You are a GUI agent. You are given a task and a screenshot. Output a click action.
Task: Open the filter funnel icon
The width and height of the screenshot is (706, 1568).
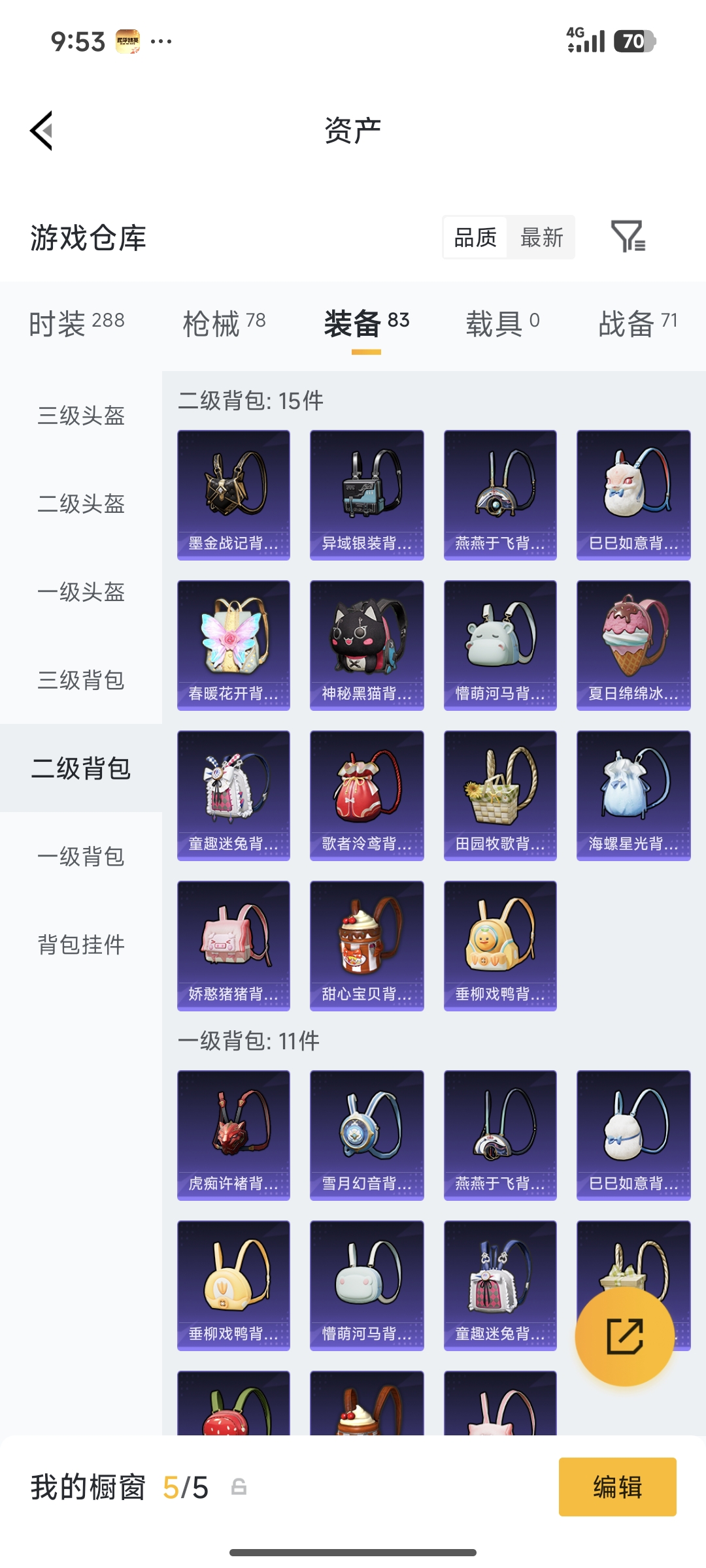pos(630,238)
